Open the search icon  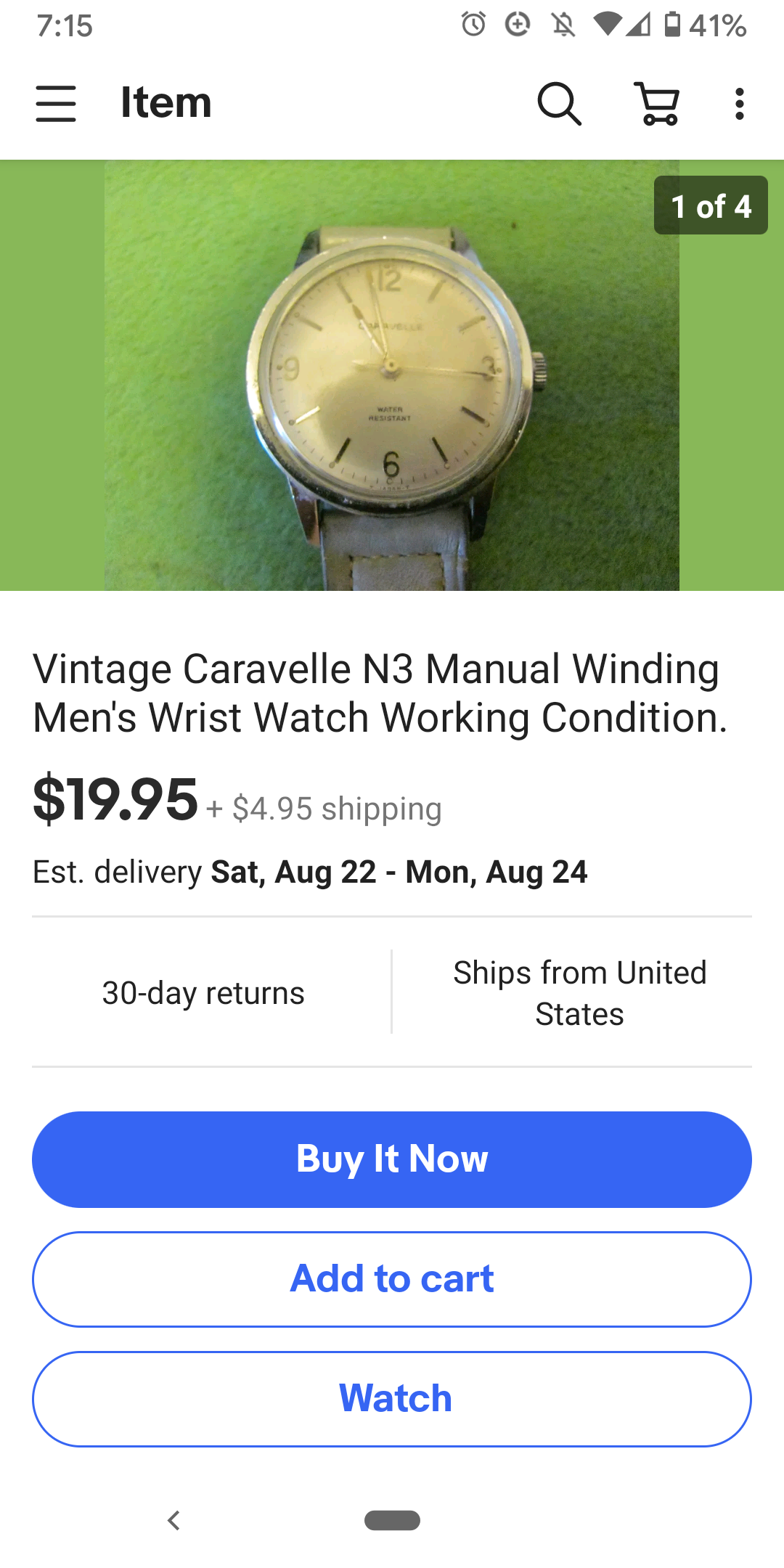(559, 103)
